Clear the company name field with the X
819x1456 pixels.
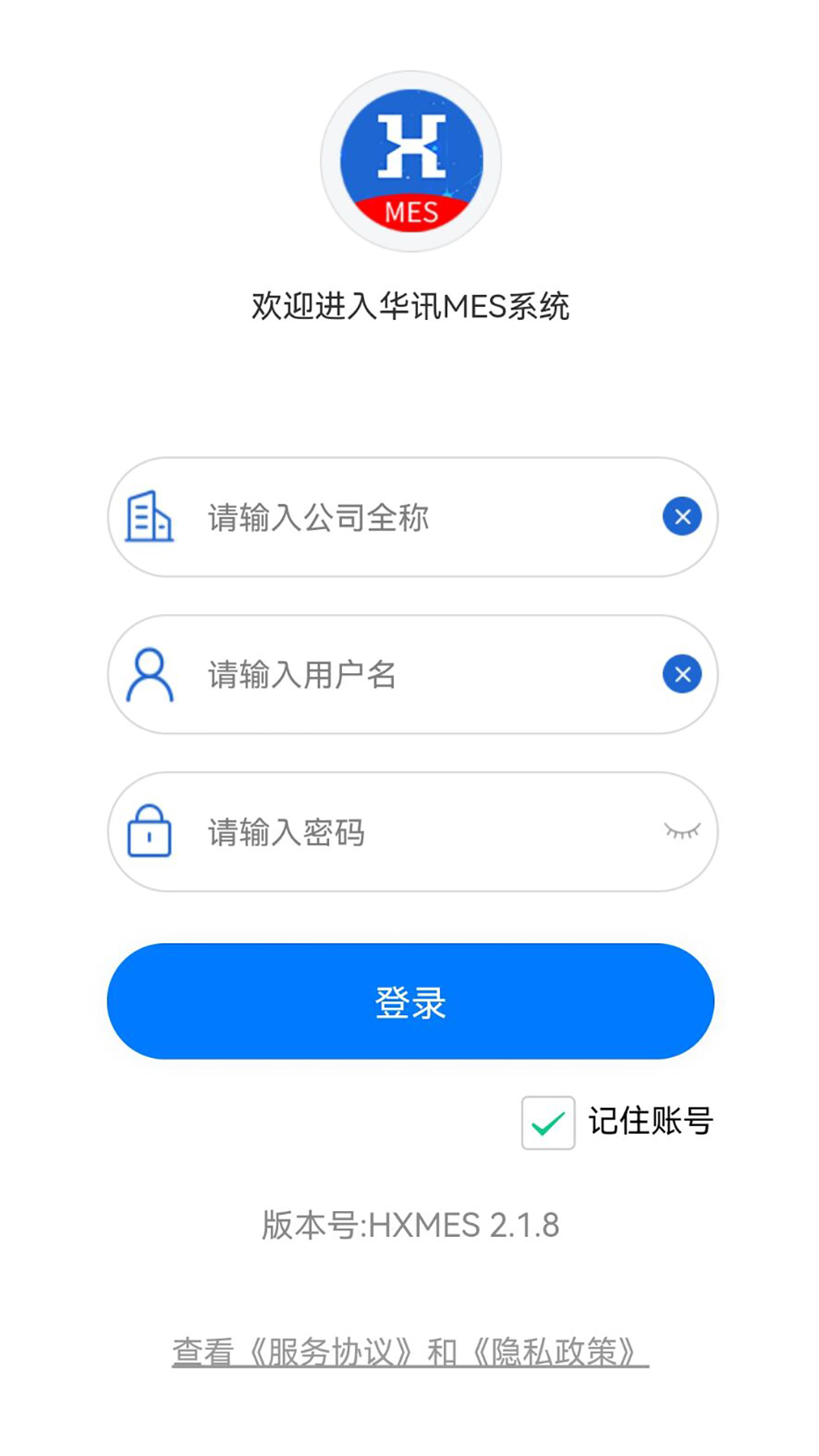tap(681, 516)
